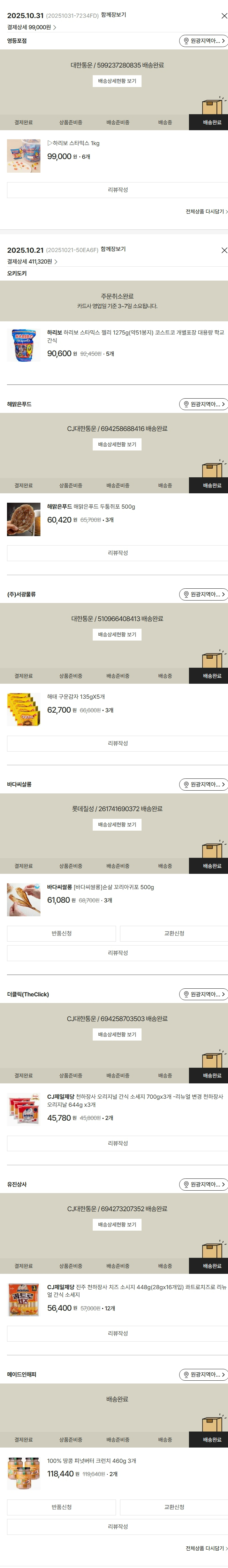Open the 하리보 스타믹스 젤리 1275g product
Image resolution: width=228 pixels, height=1568 pixels.
(135, 336)
